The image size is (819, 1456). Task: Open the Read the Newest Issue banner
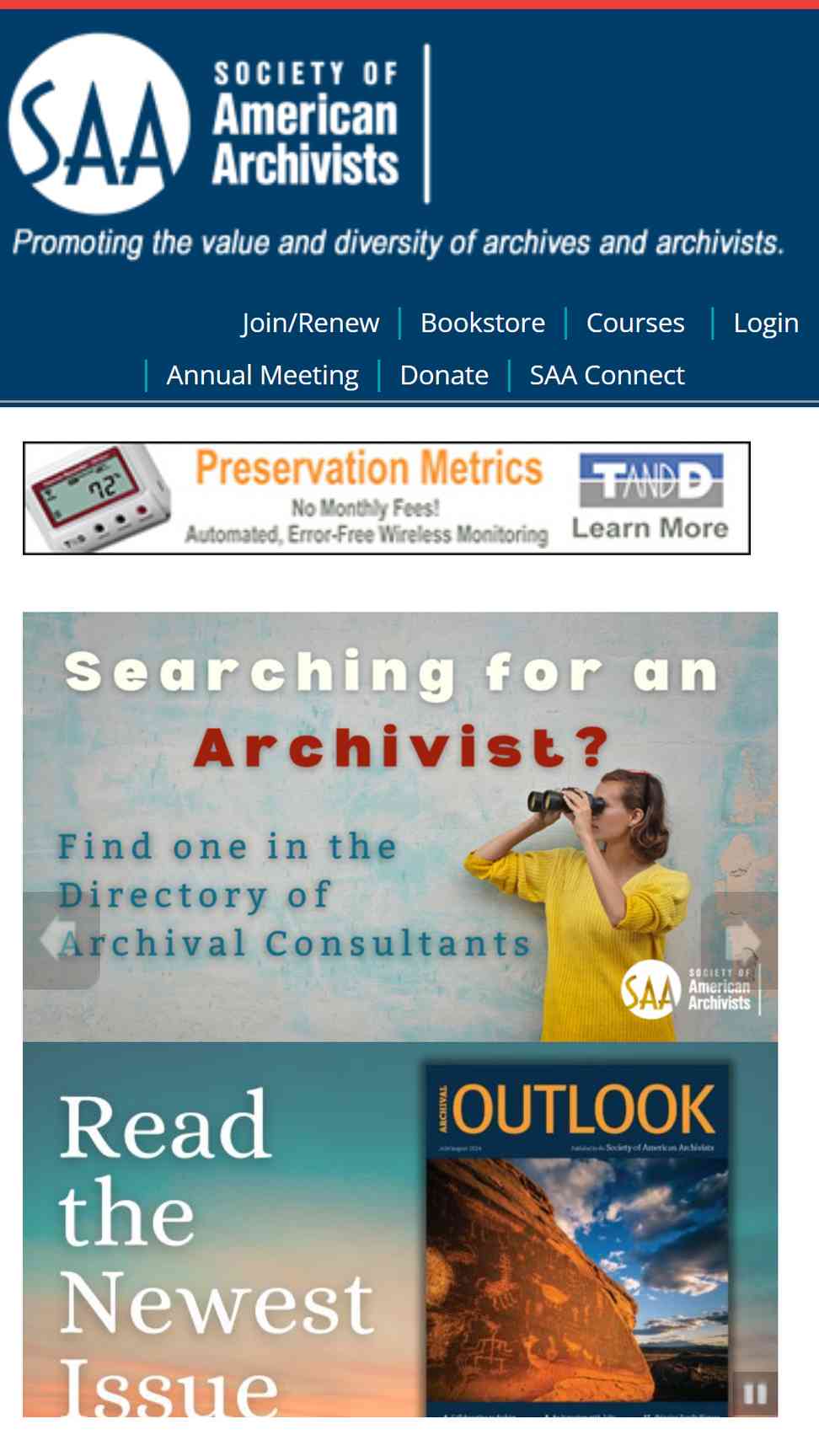(400, 1229)
